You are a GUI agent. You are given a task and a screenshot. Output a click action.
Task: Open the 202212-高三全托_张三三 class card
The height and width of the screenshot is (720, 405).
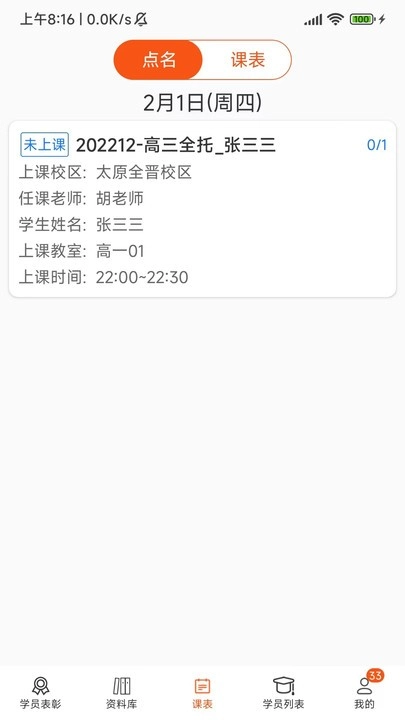202,209
